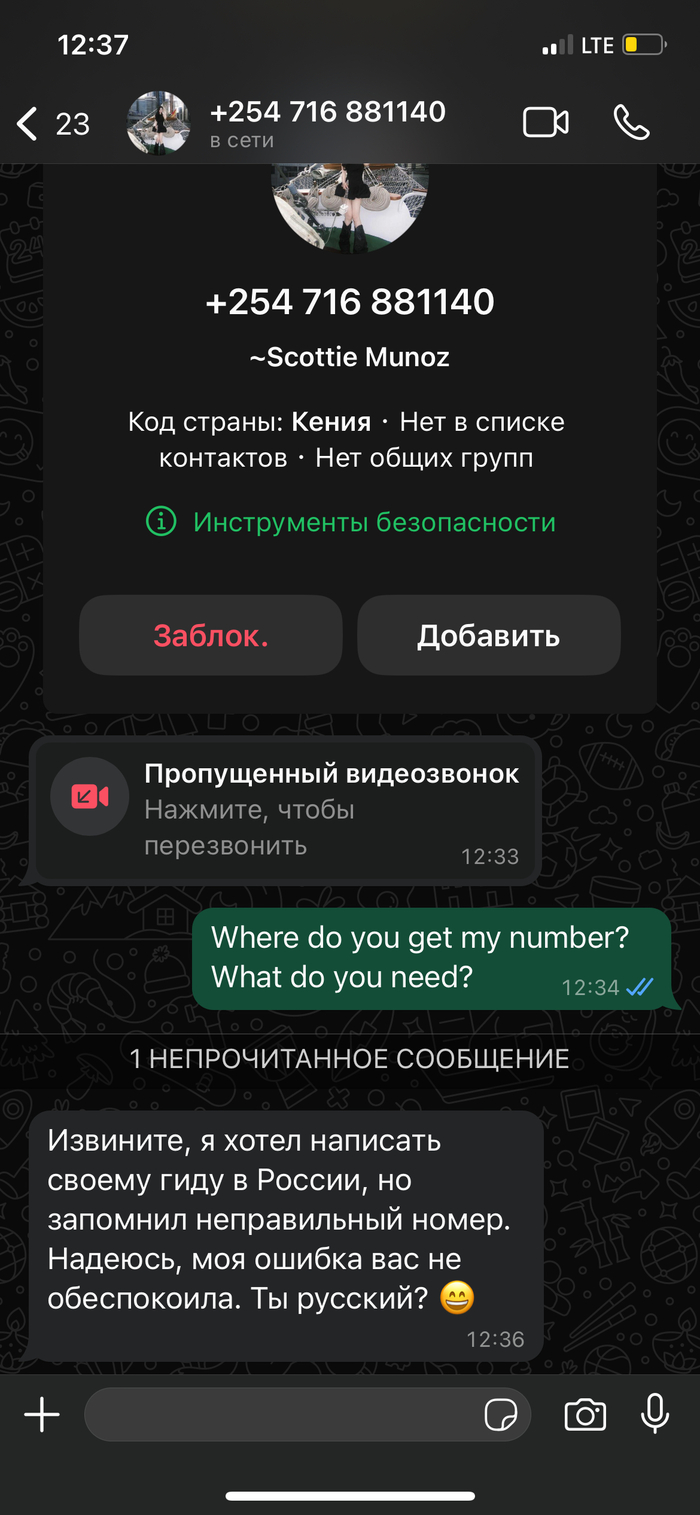
Task: Open the camera to take a photo
Action: coord(585,1415)
